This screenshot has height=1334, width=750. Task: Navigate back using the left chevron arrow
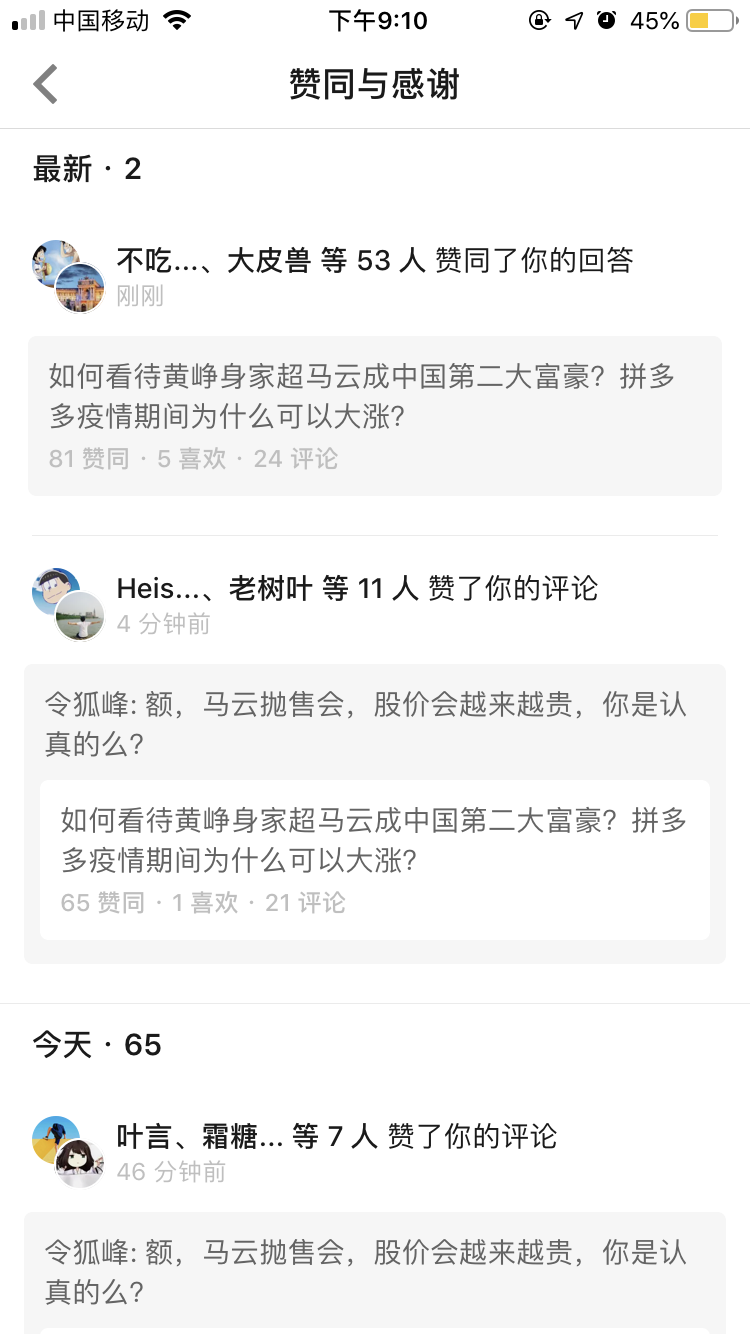coord(44,84)
